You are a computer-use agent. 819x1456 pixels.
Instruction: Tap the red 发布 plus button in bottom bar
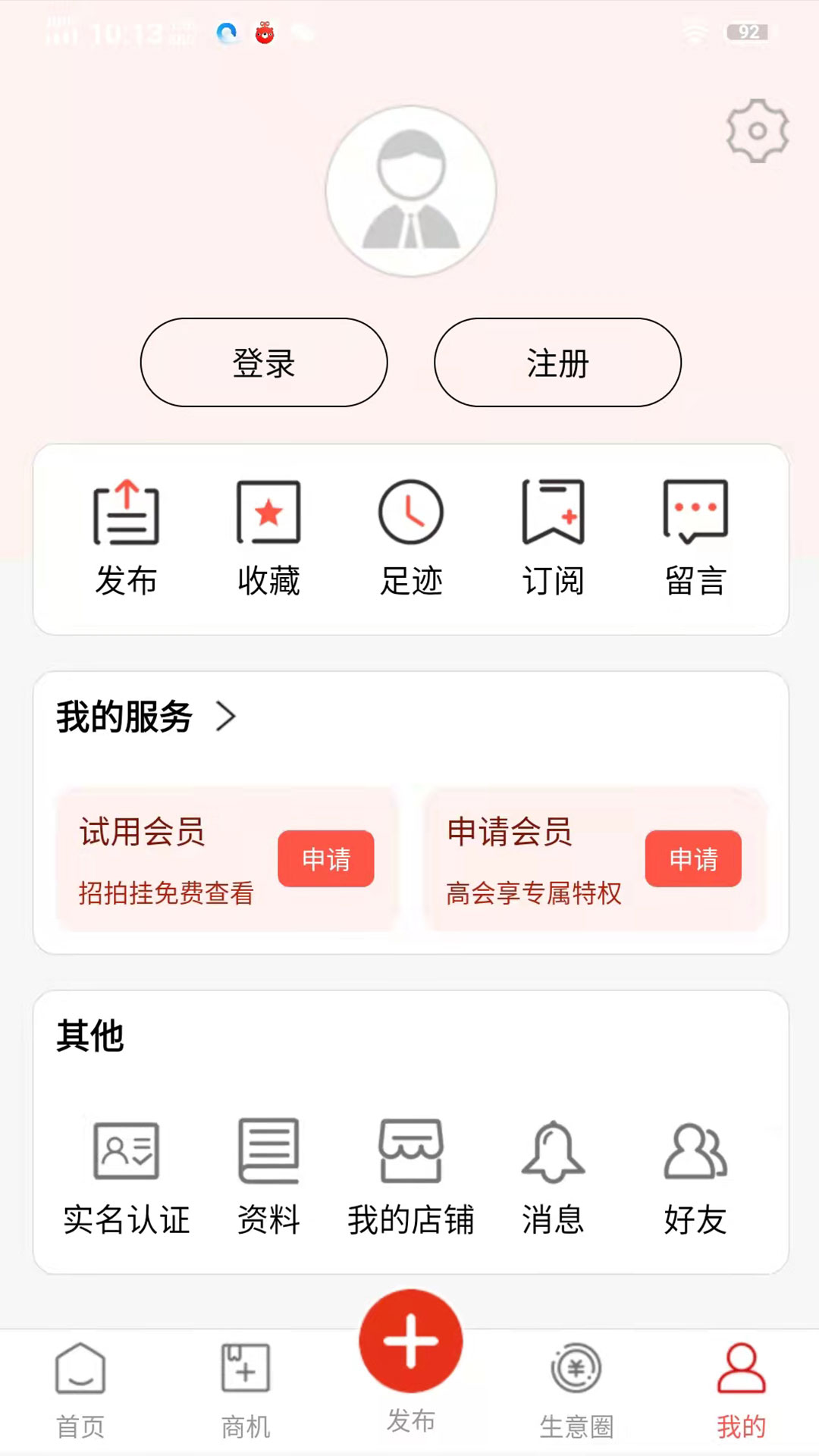[409, 1340]
